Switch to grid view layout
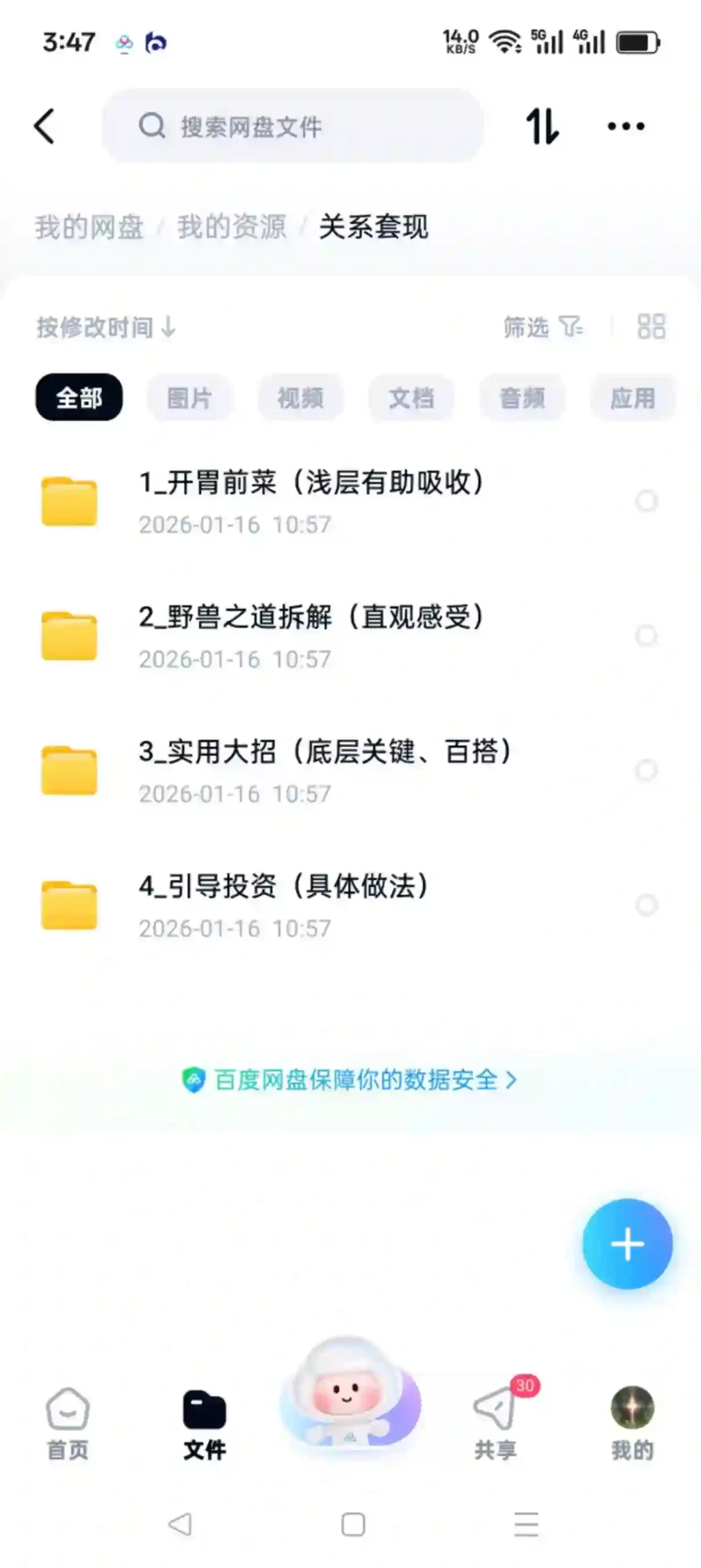Image resolution: width=701 pixels, height=1568 pixels. coord(651,326)
